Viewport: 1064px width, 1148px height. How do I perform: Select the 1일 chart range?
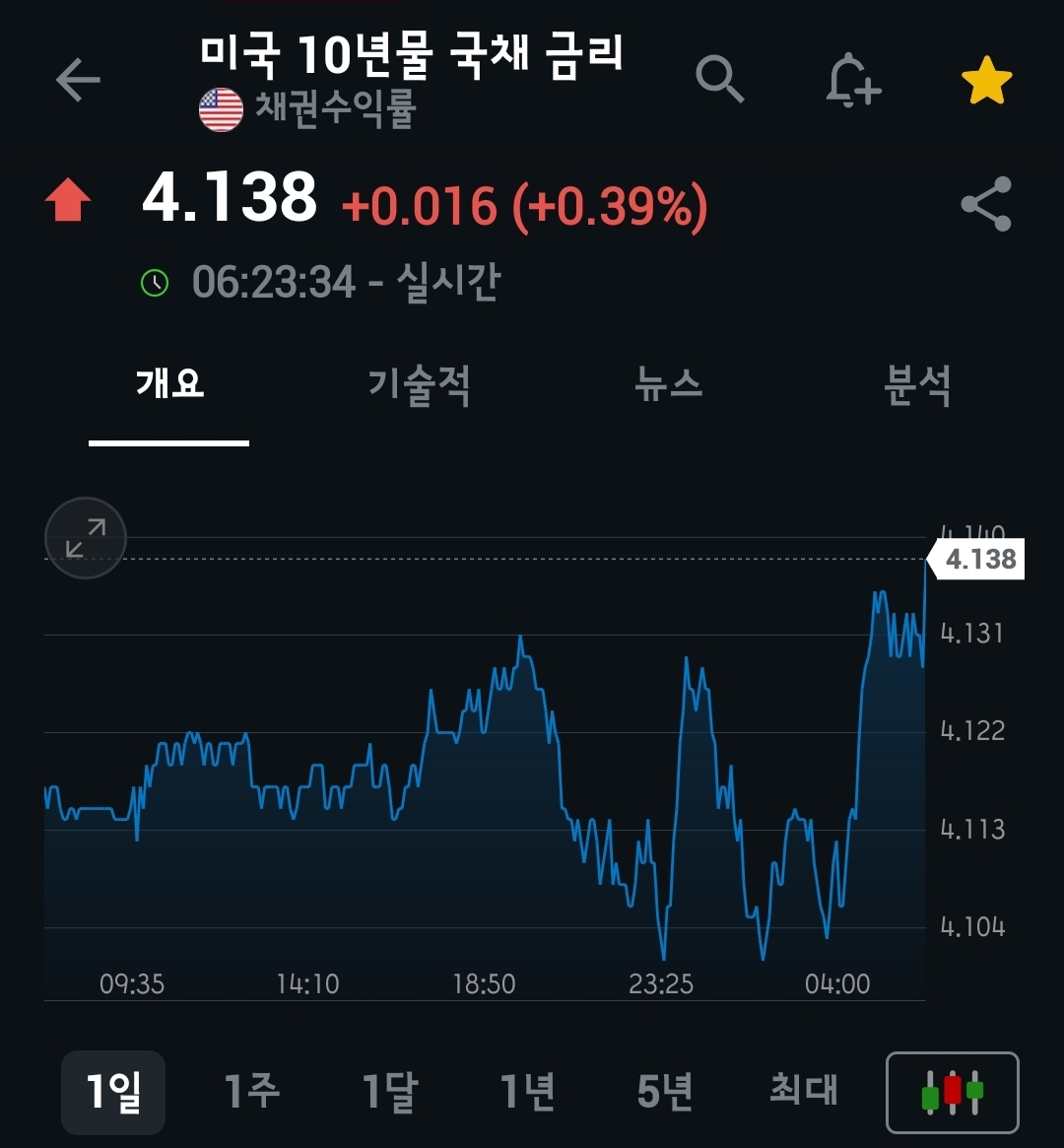(x=113, y=1092)
